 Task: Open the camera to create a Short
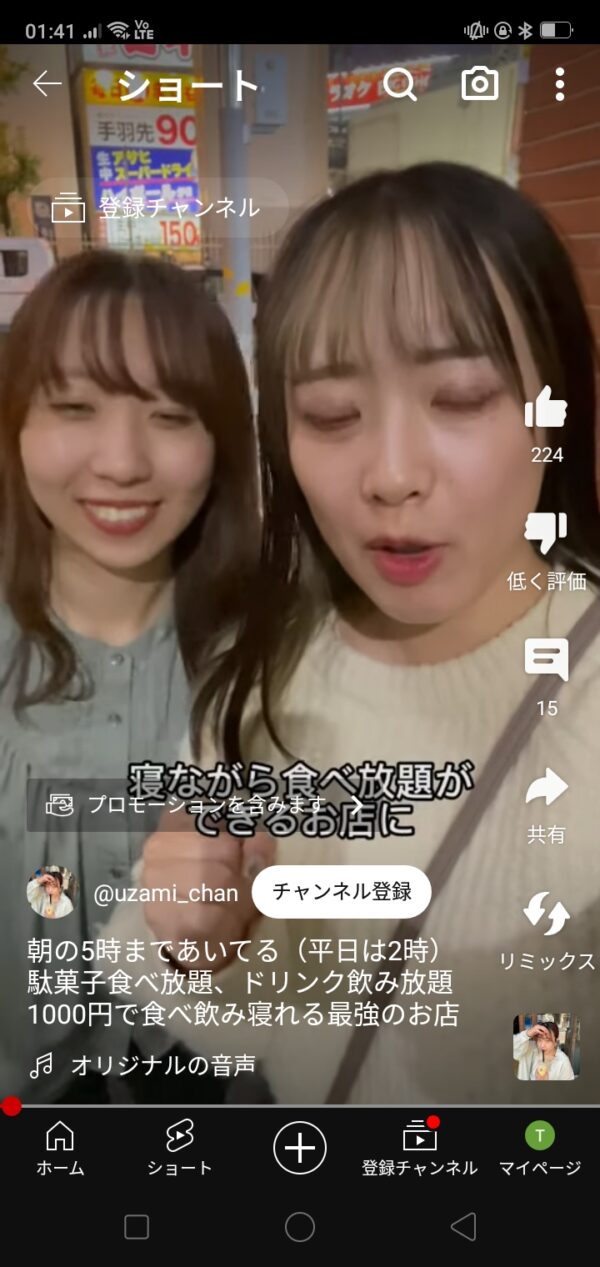[480, 85]
